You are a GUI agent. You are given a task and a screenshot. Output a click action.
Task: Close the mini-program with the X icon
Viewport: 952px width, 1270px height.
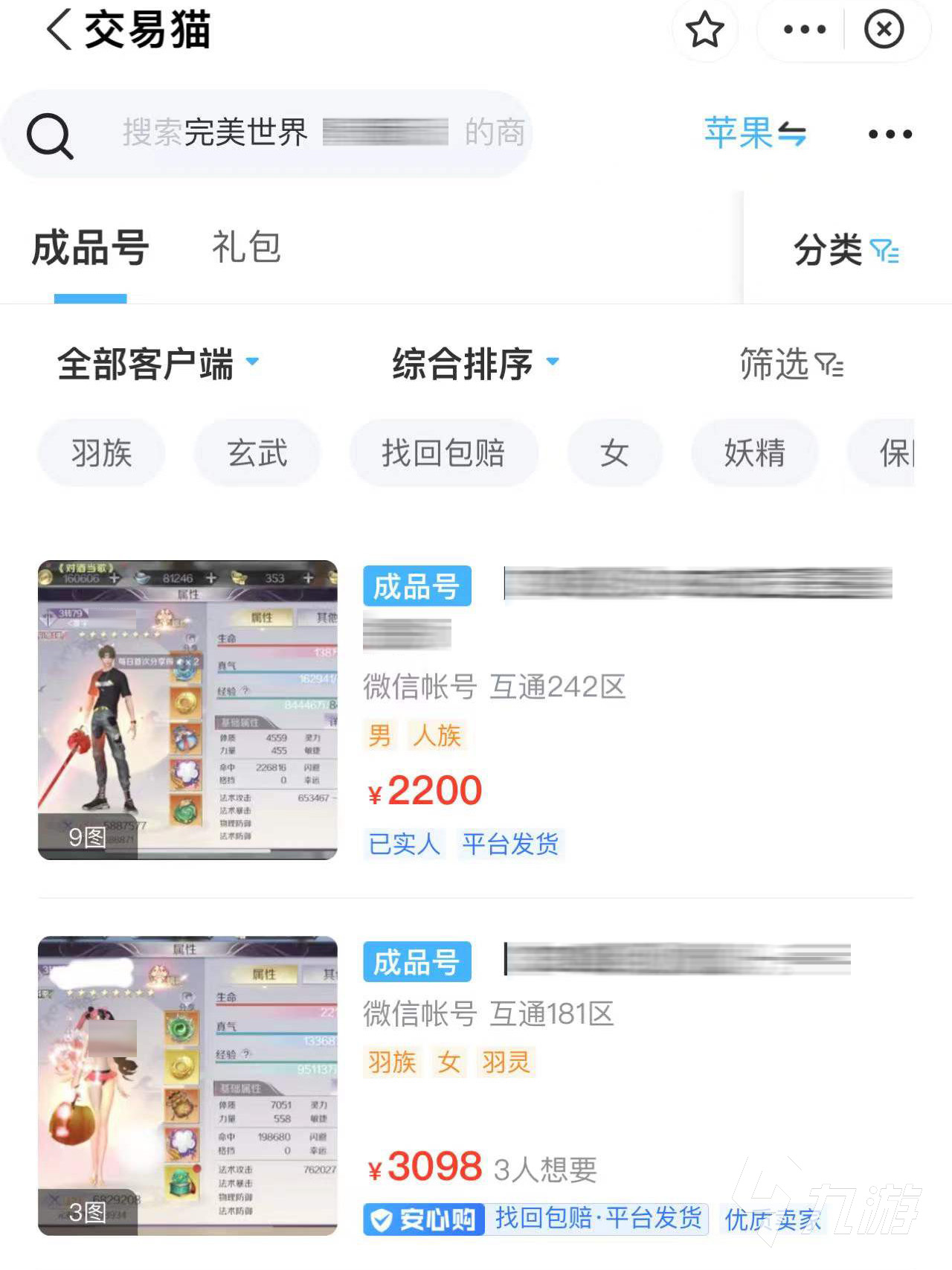(884, 30)
